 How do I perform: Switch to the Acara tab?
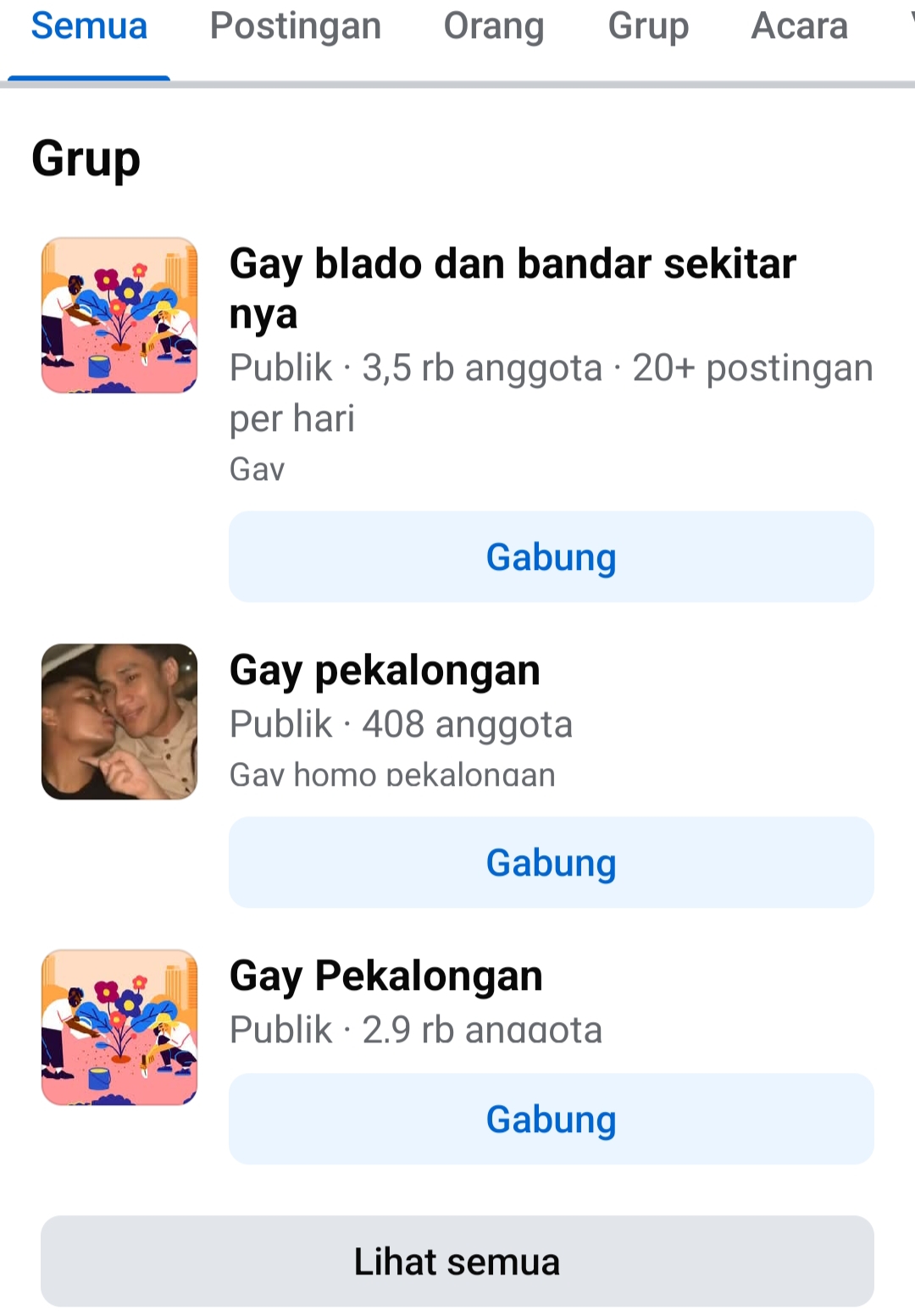[x=799, y=26]
